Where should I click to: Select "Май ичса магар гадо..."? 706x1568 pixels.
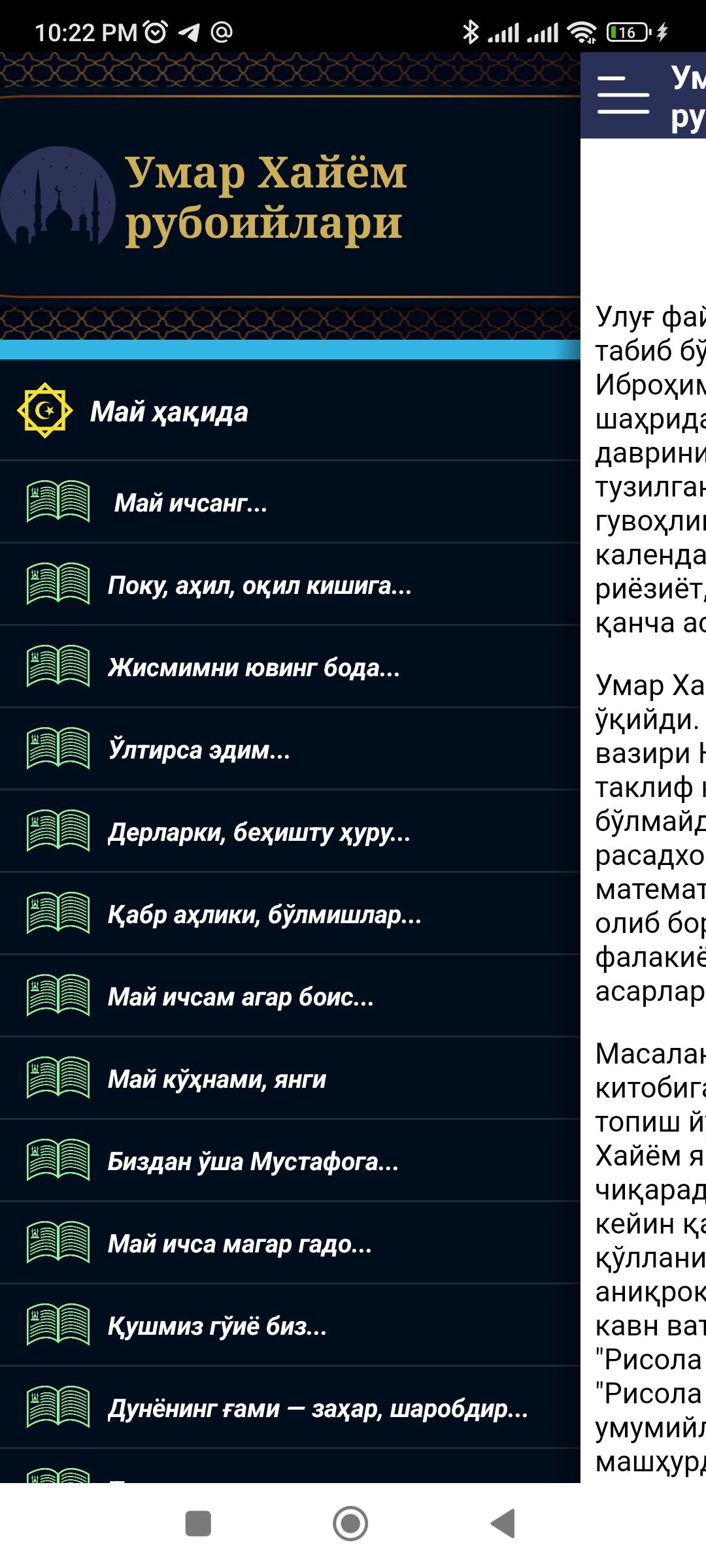[x=290, y=1243]
